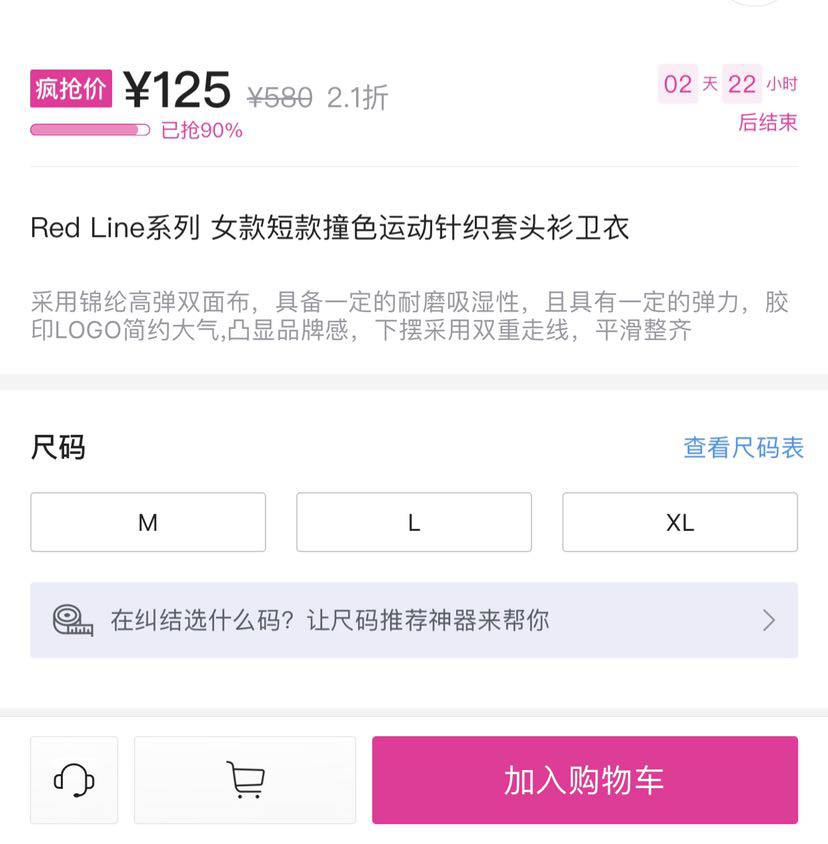828x844 pixels.
Task: Select size L
Action: pyautogui.click(x=413, y=522)
